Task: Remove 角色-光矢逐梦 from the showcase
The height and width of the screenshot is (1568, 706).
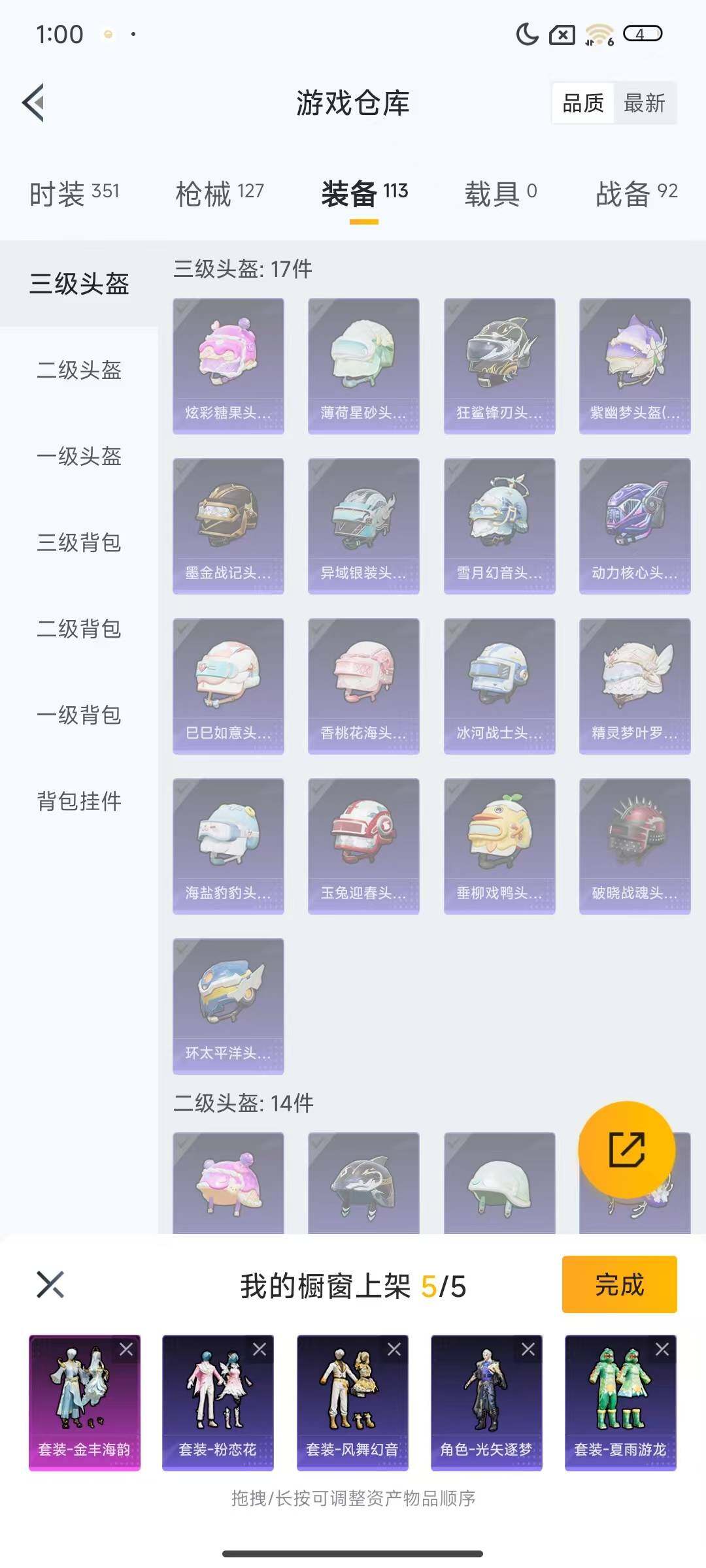Action: click(528, 1349)
